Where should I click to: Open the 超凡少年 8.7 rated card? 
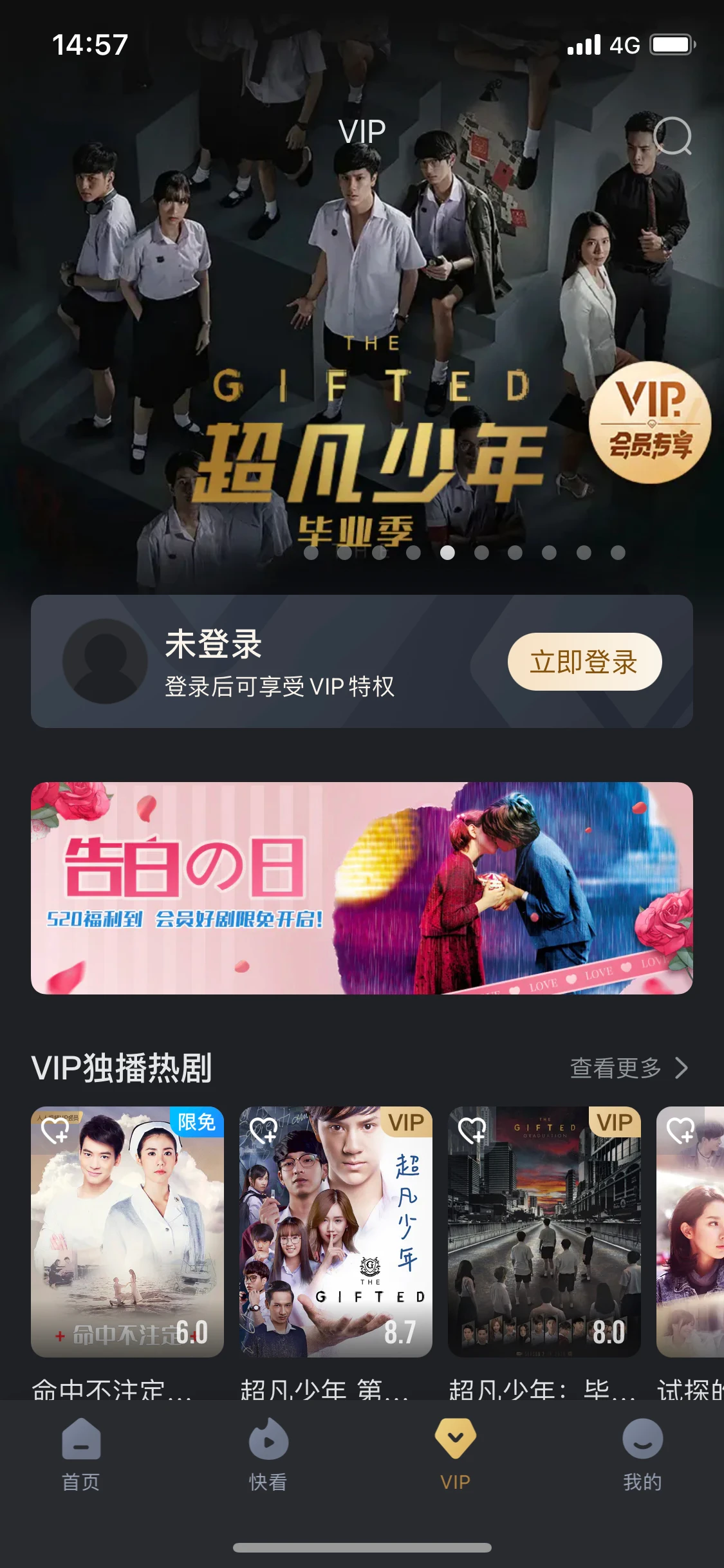tap(336, 1231)
